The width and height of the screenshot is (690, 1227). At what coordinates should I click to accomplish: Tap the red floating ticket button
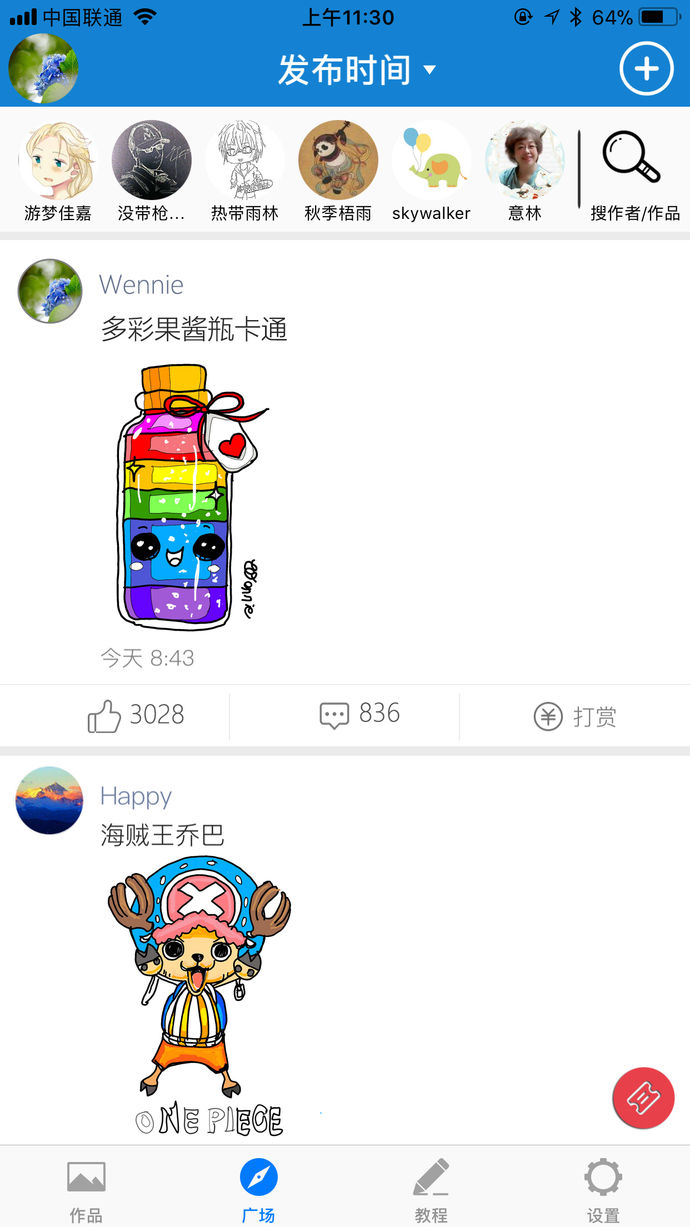tap(643, 1098)
